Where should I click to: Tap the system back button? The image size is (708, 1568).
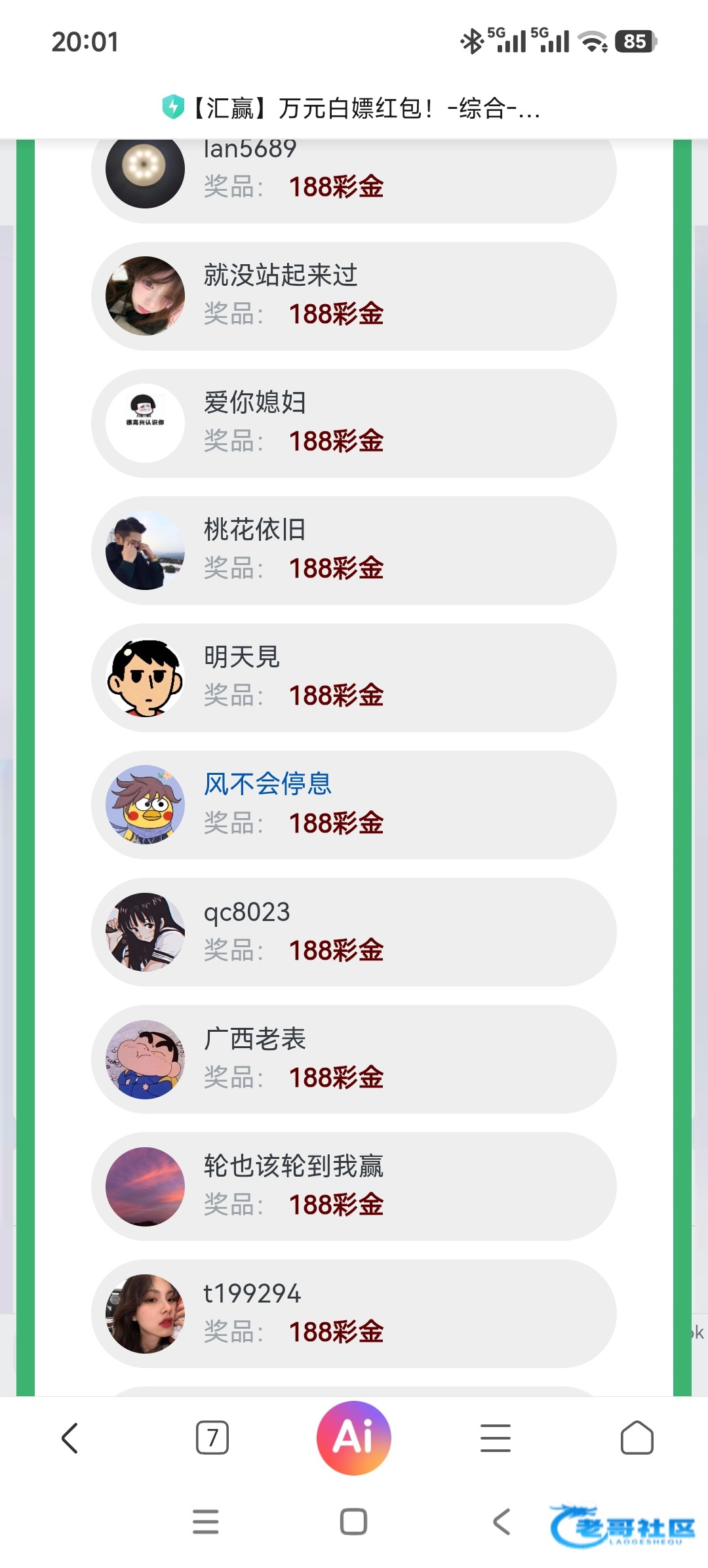tap(501, 1521)
